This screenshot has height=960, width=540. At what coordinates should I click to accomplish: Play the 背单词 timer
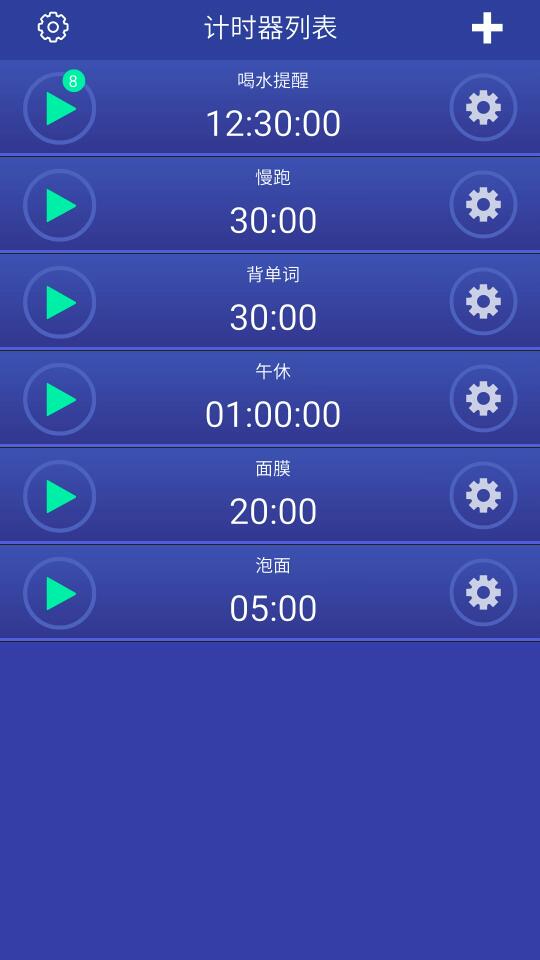pos(59,302)
